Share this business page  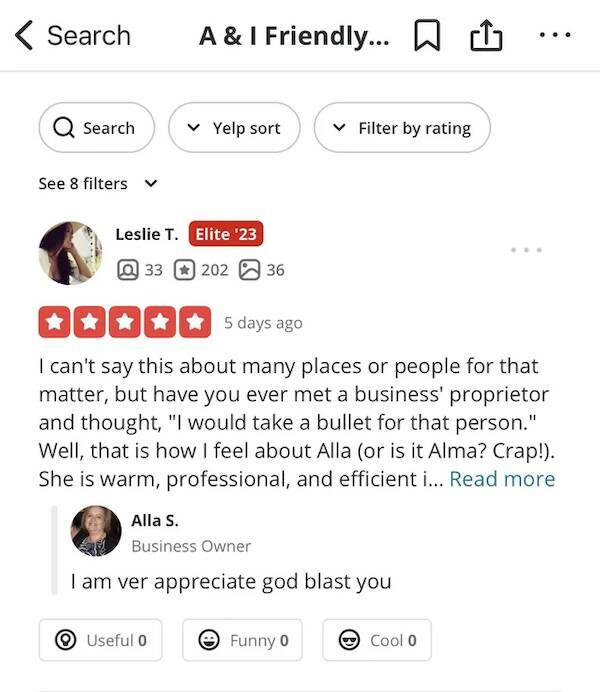coord(484,37)
